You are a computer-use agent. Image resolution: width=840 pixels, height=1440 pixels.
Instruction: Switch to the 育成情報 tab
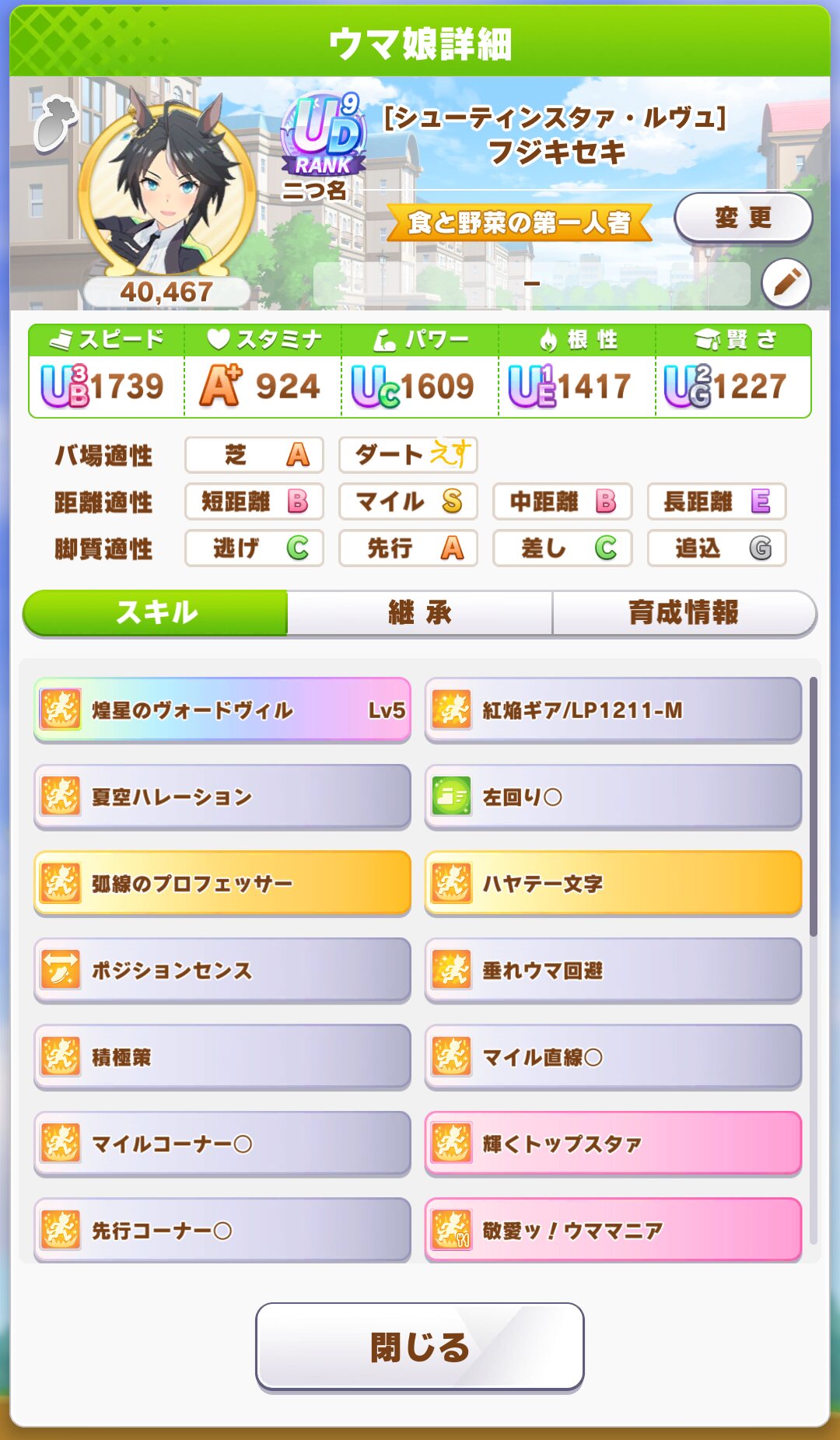(683, 613)
